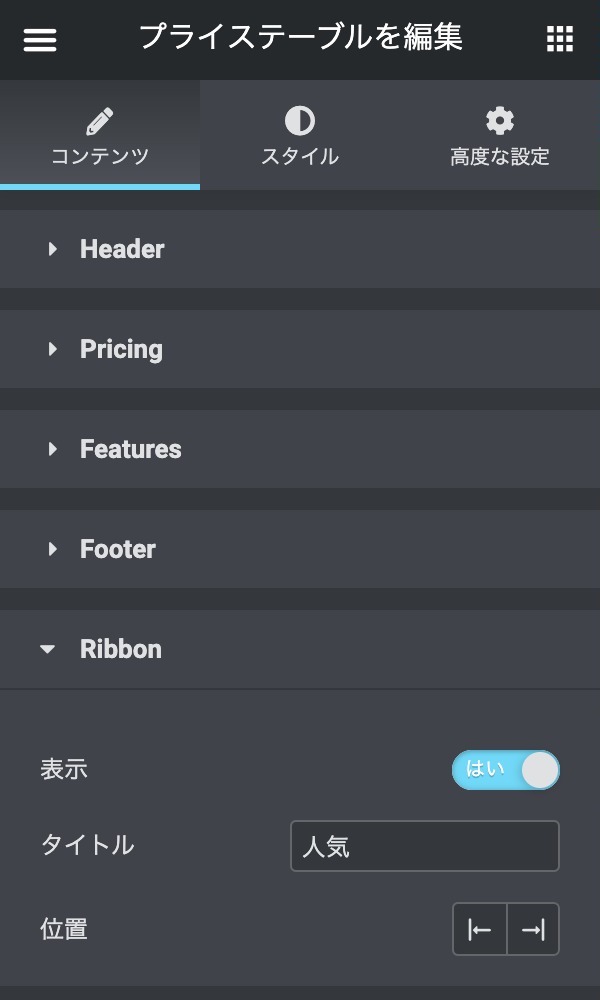Edit the タイトル text field
Screen dimensions: 600x1000
click(424, 846)
